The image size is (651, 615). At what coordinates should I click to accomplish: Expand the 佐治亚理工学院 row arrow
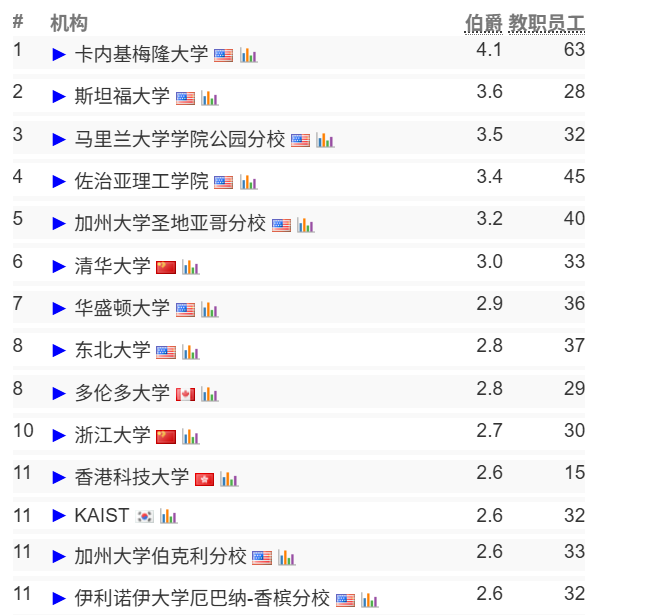pos(59,182)
